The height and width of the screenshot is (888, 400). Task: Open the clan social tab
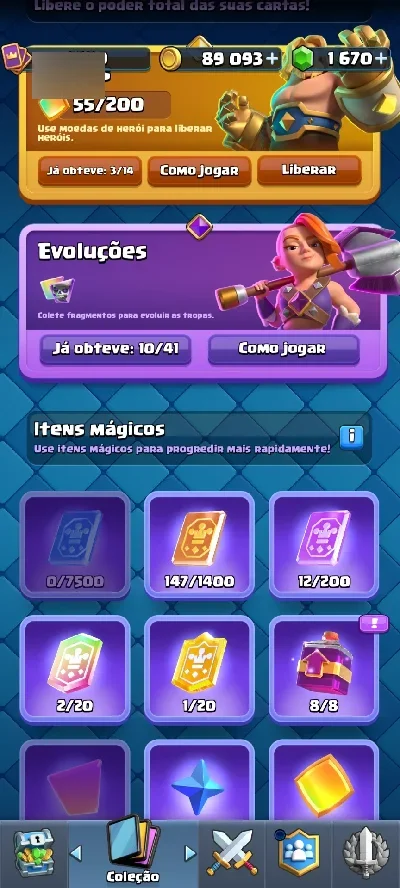[x=299, y=853]
